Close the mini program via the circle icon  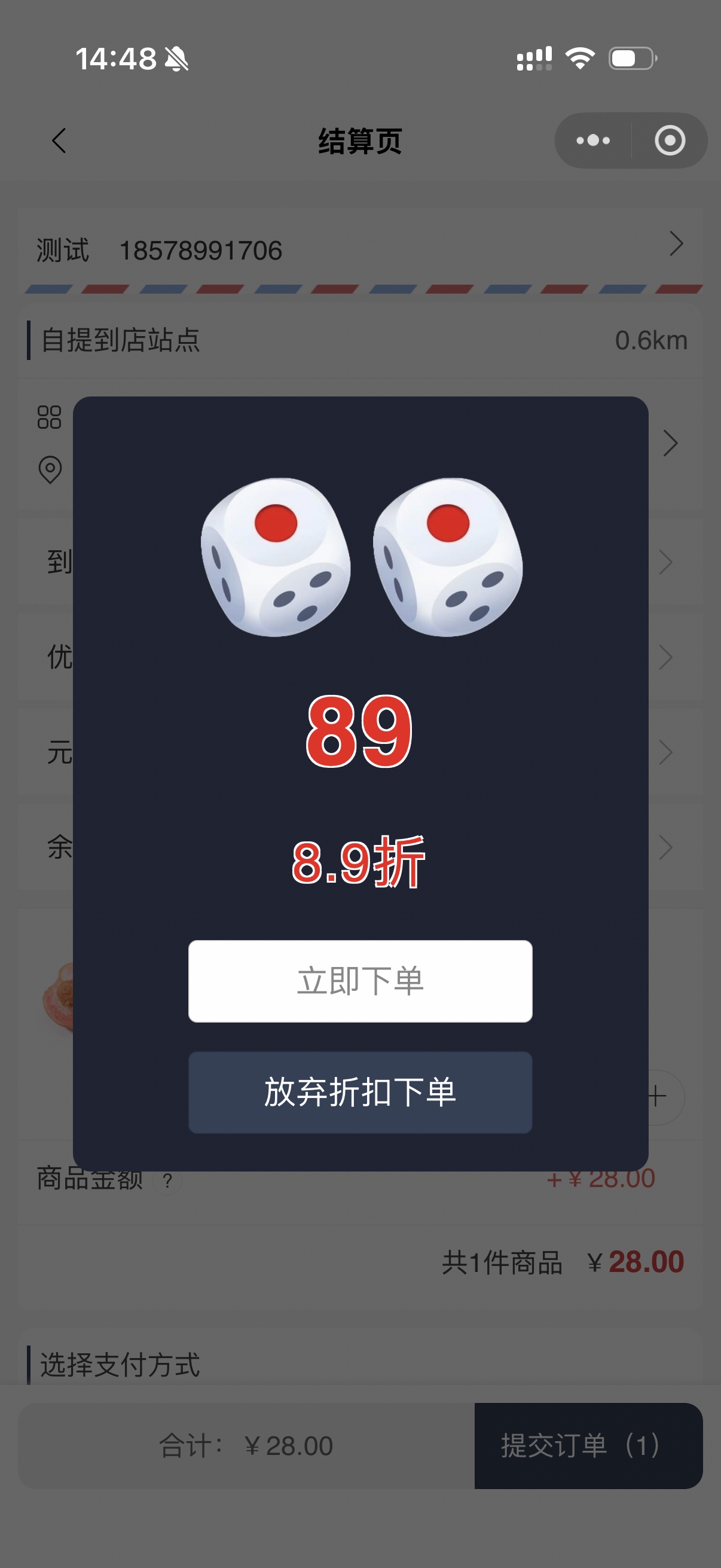tap(669, 141)
